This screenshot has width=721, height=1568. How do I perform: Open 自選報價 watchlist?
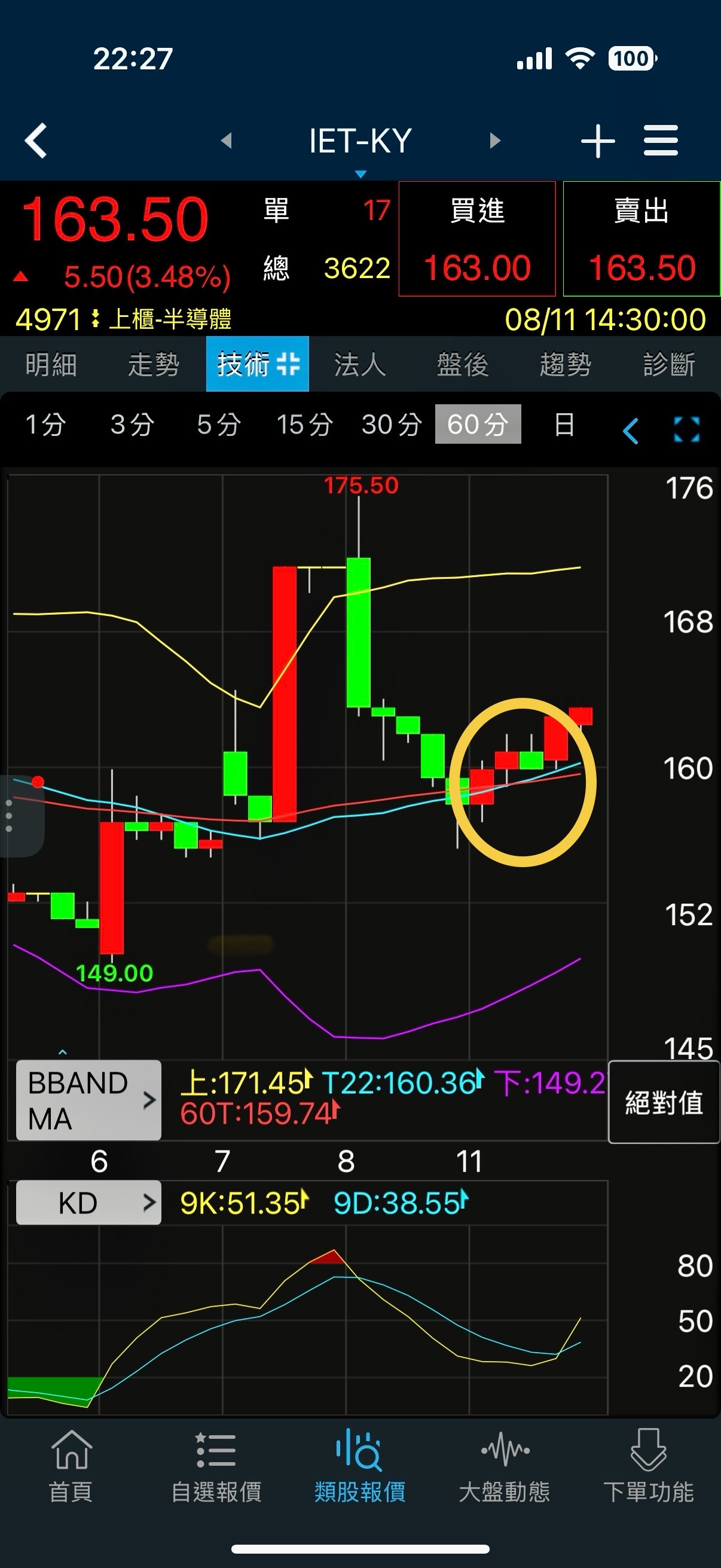(x=216, y=1466)
